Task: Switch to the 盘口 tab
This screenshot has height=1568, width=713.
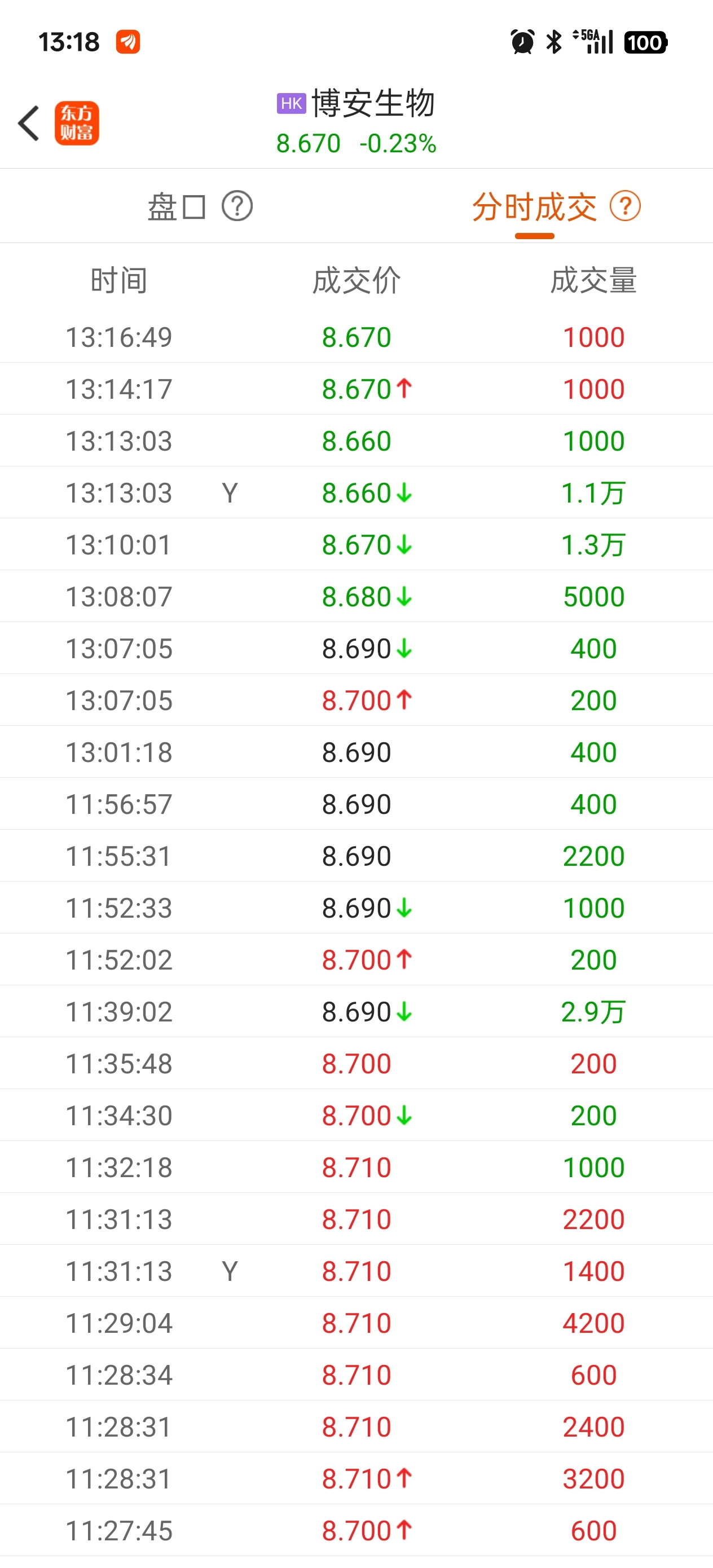Action: [x=177, y=206]
